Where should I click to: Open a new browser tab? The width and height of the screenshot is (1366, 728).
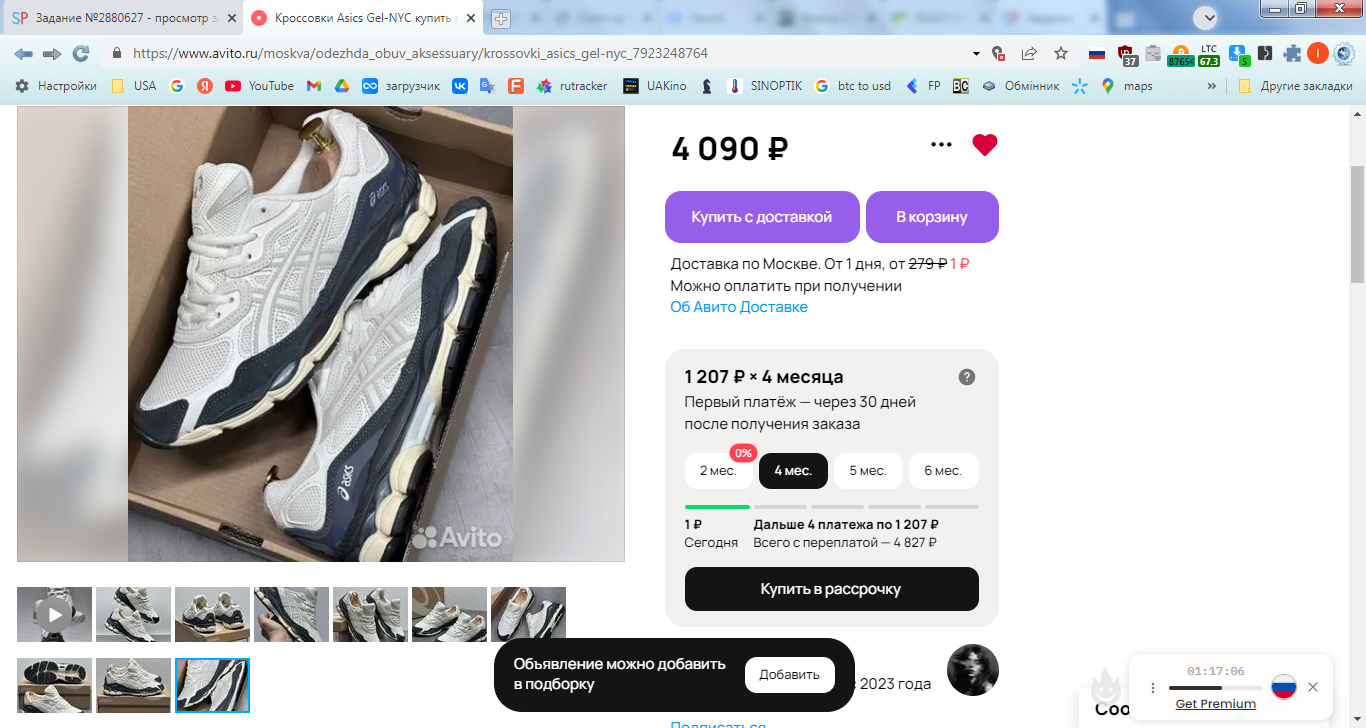pos(501,18)
